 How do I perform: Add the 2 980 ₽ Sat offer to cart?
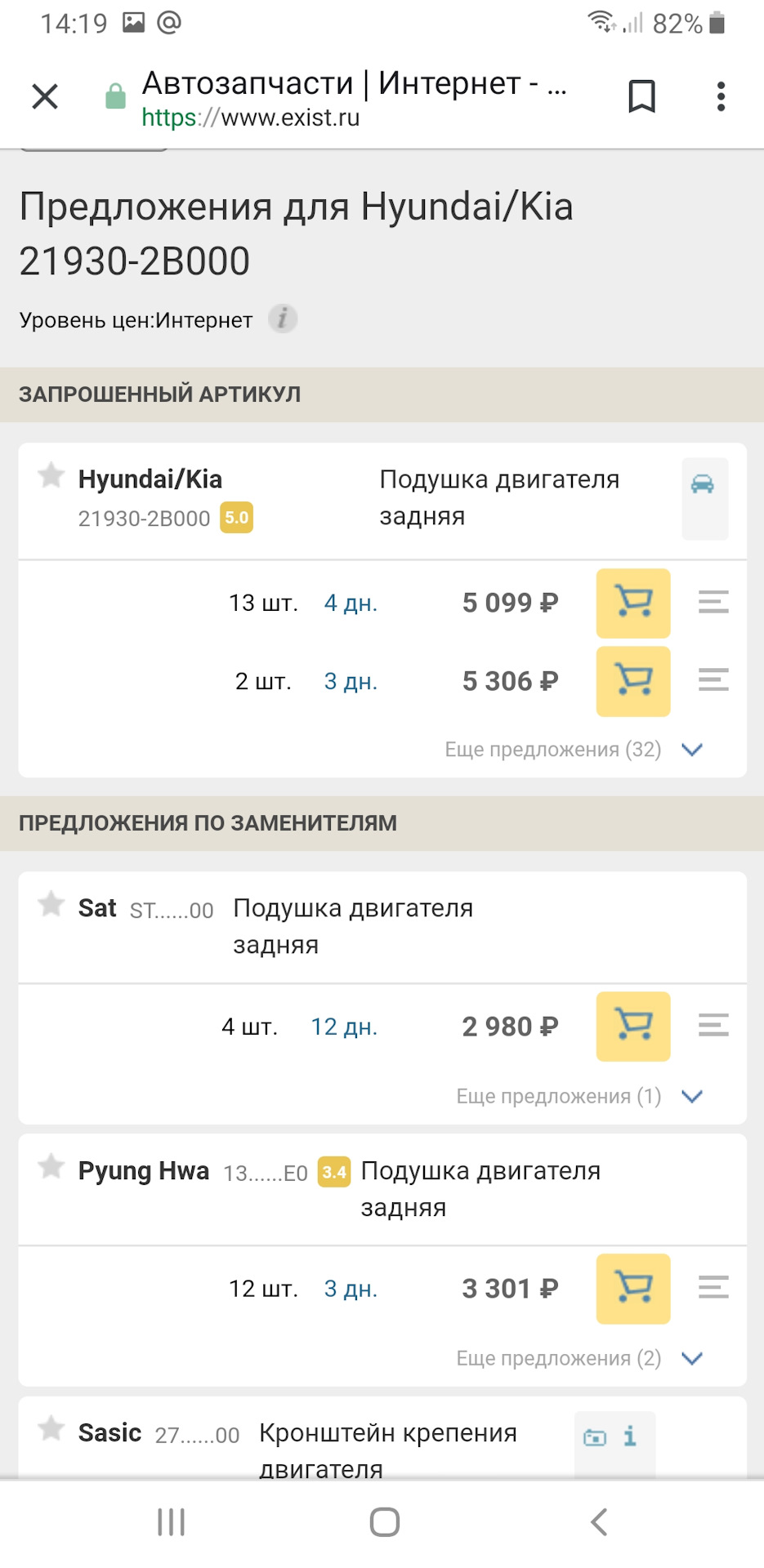click(x=632, y=1027)
